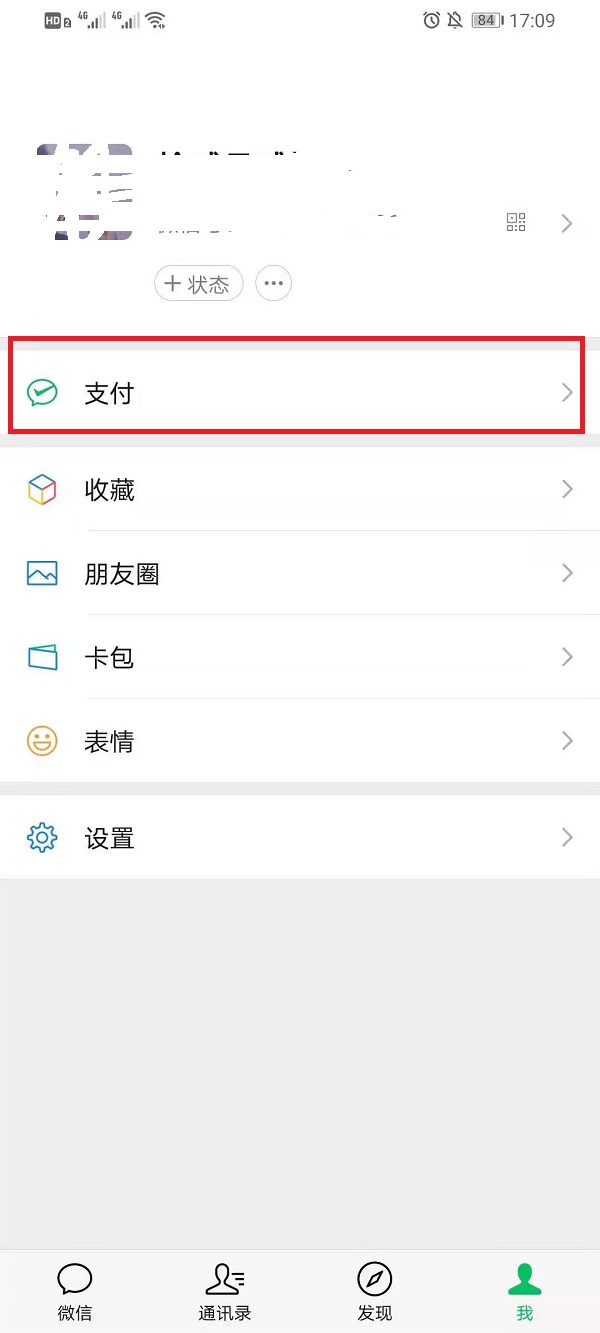
Task: Open 朋友圈 moments
Action: click(300, 574)
